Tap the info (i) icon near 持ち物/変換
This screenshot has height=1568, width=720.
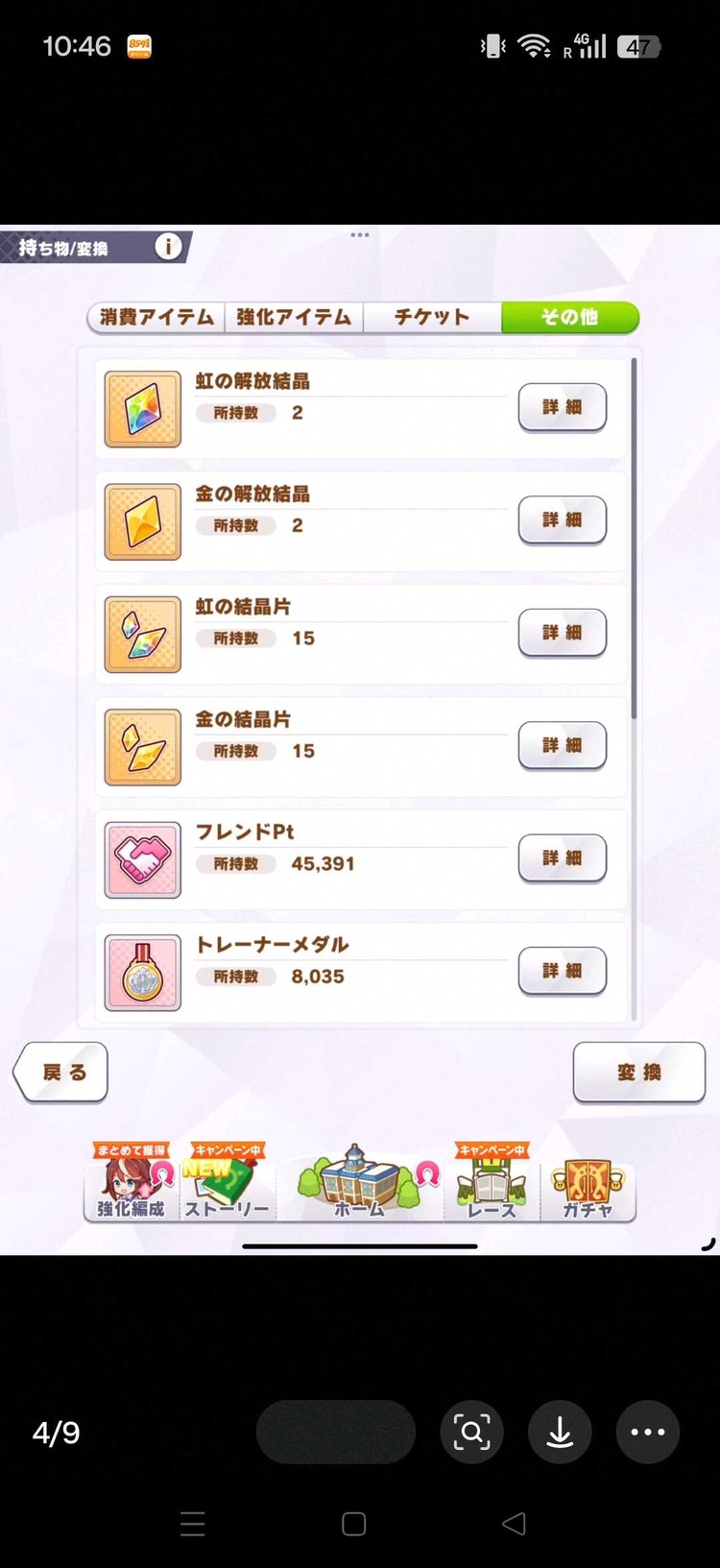tap(168, 246)
